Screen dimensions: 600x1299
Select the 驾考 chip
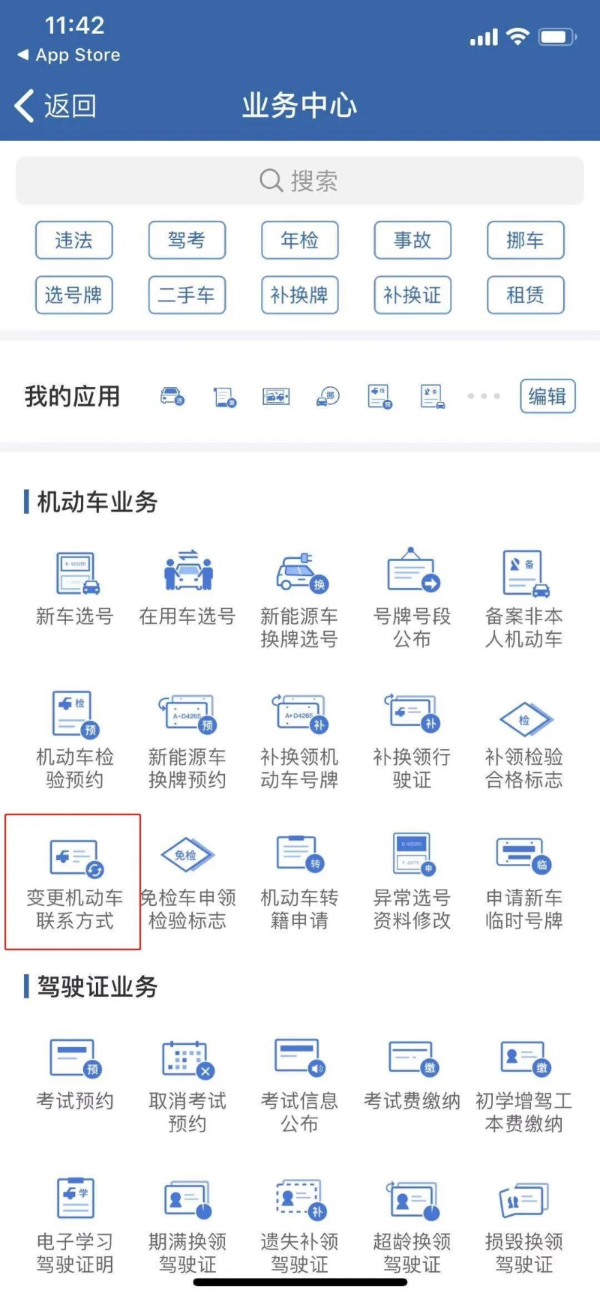click(x=187, y=240)
